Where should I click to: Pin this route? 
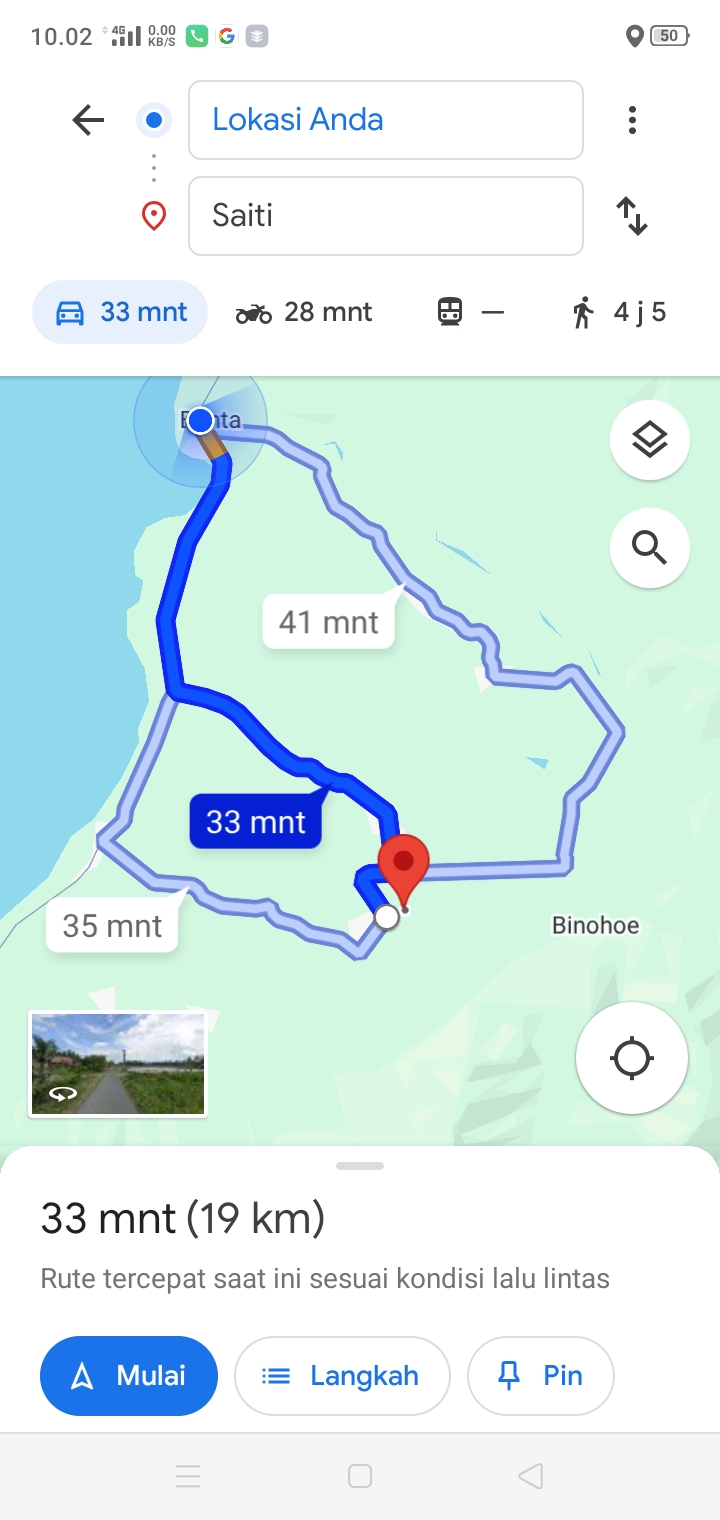(x=541, y=1376)
